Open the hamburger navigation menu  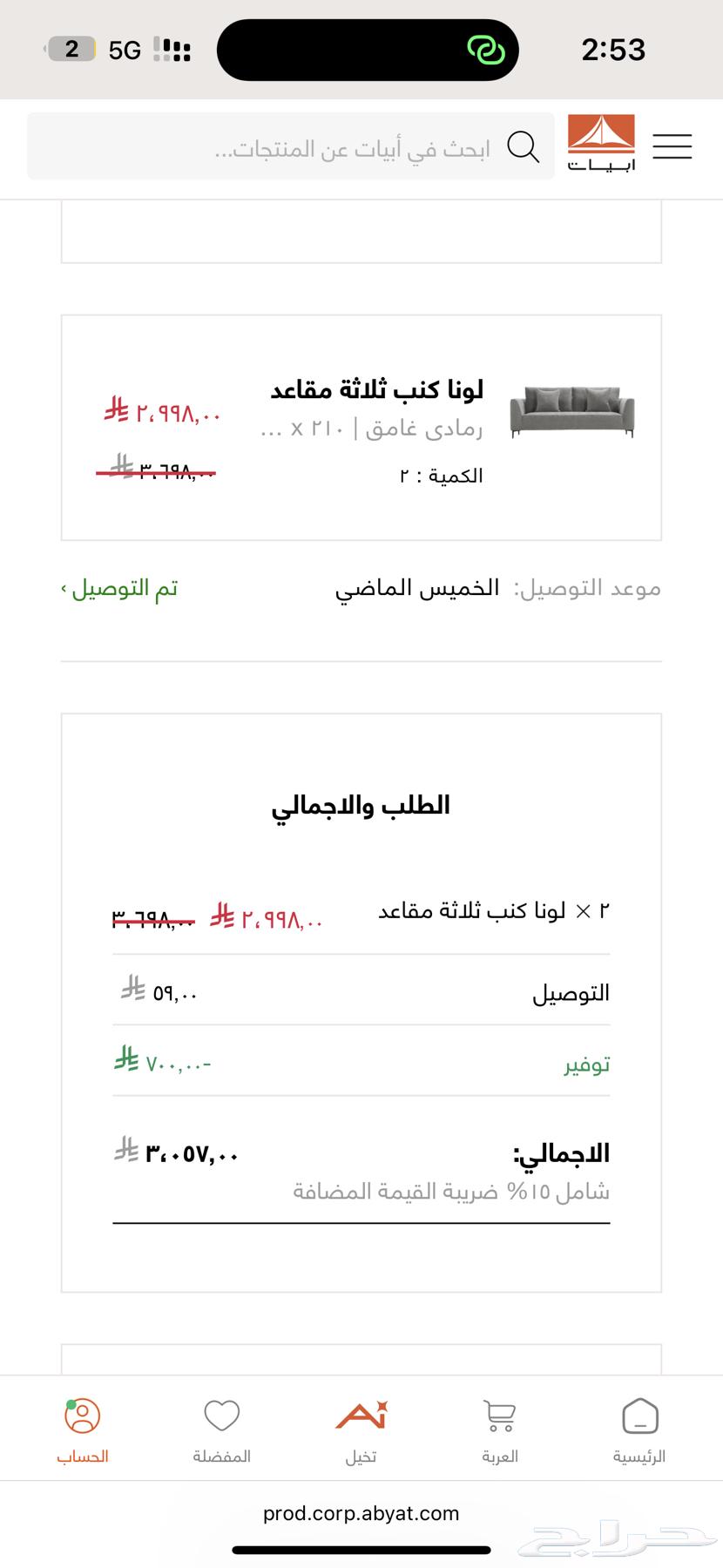click(x=672, y=146)
